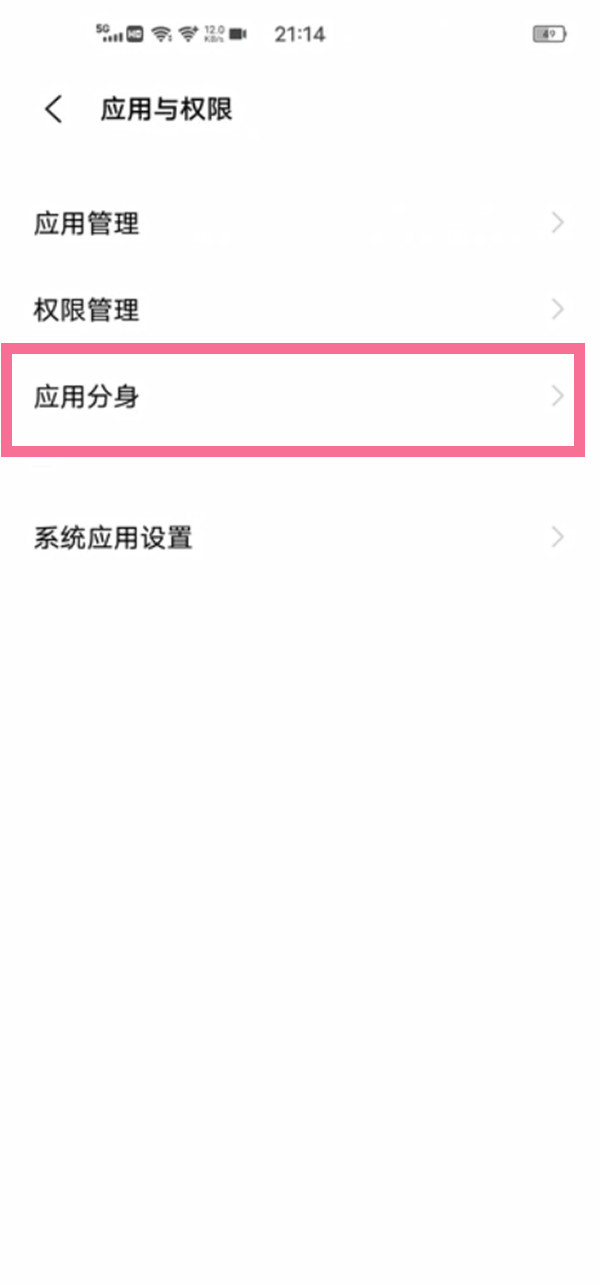Open 权限管理 row
The height and width of the screenshot is (1285, 600).
[298, 310]
